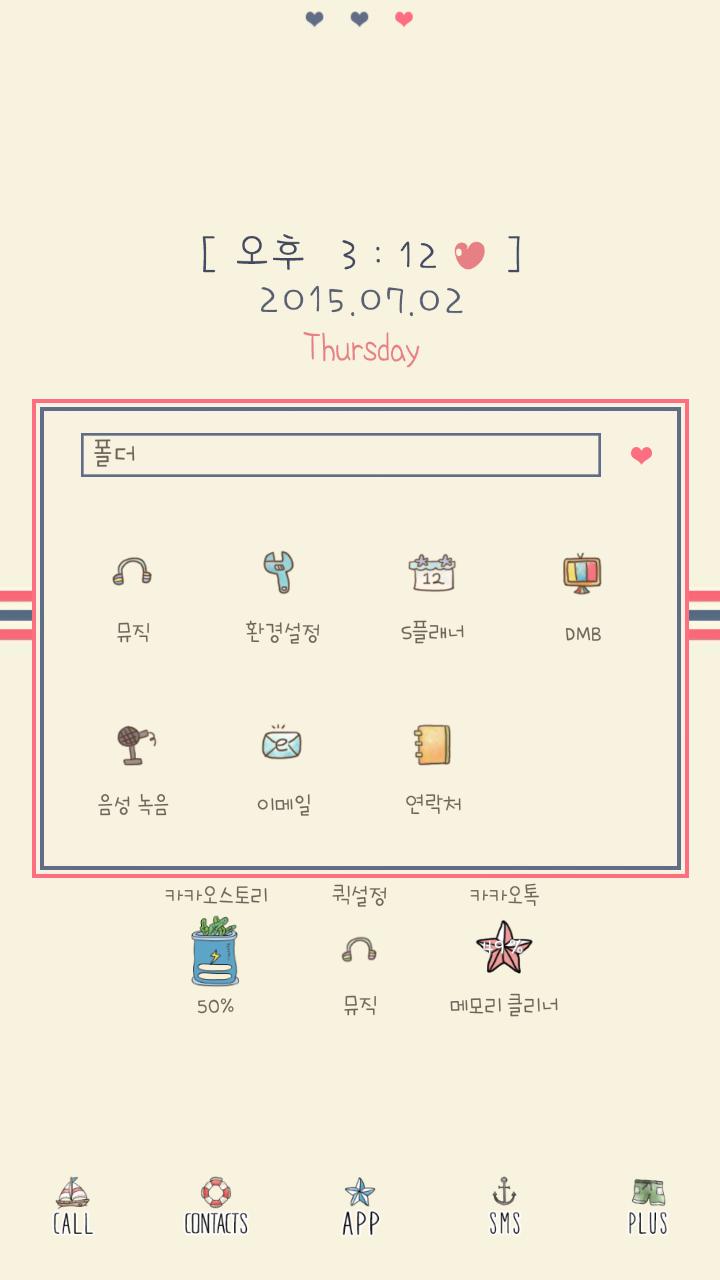Open SMS with the anchor dock icon

click(x=505, y=1195)
